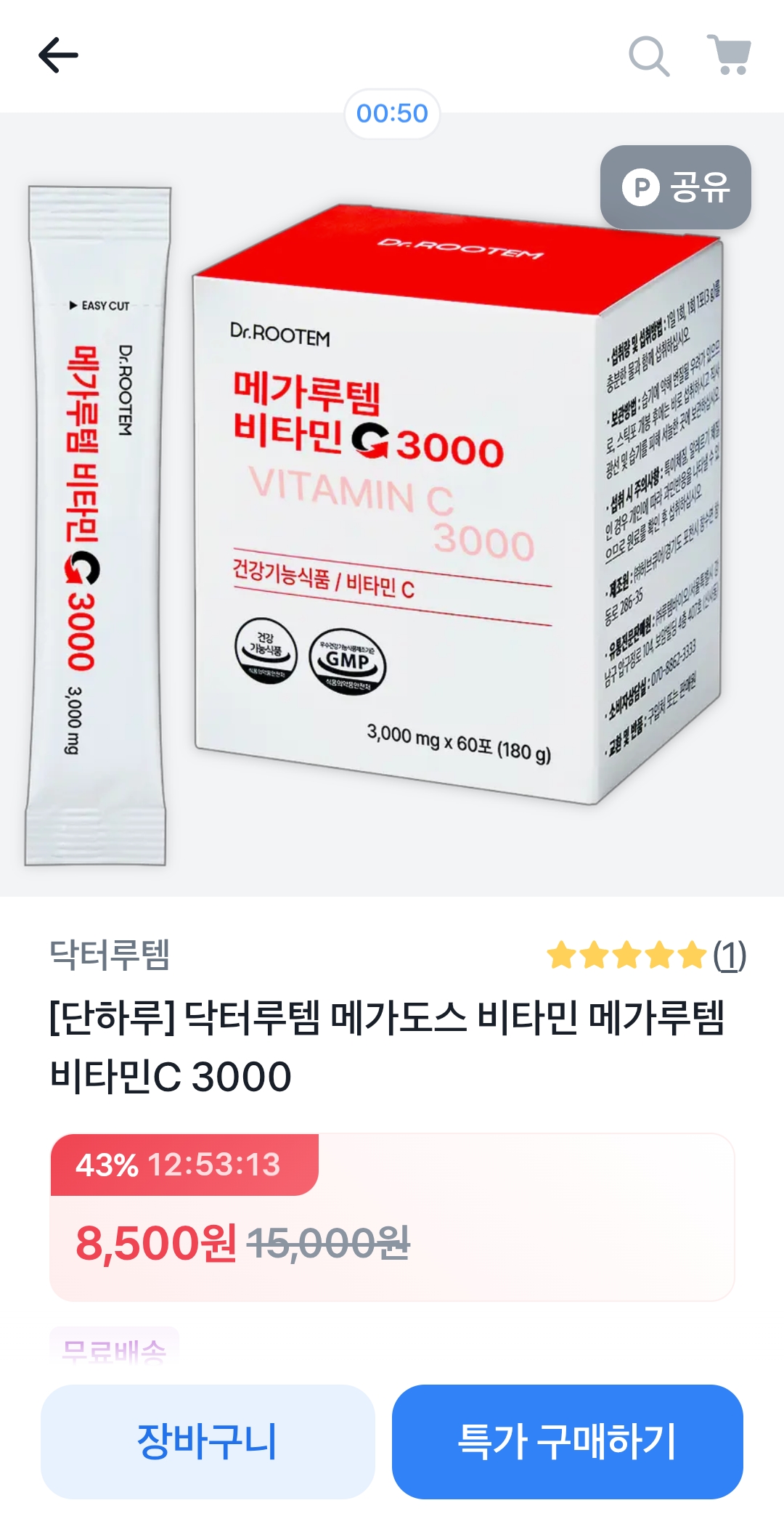
Task: Open the 닥터루템 brand page
Action: click(x=110, y=954)
